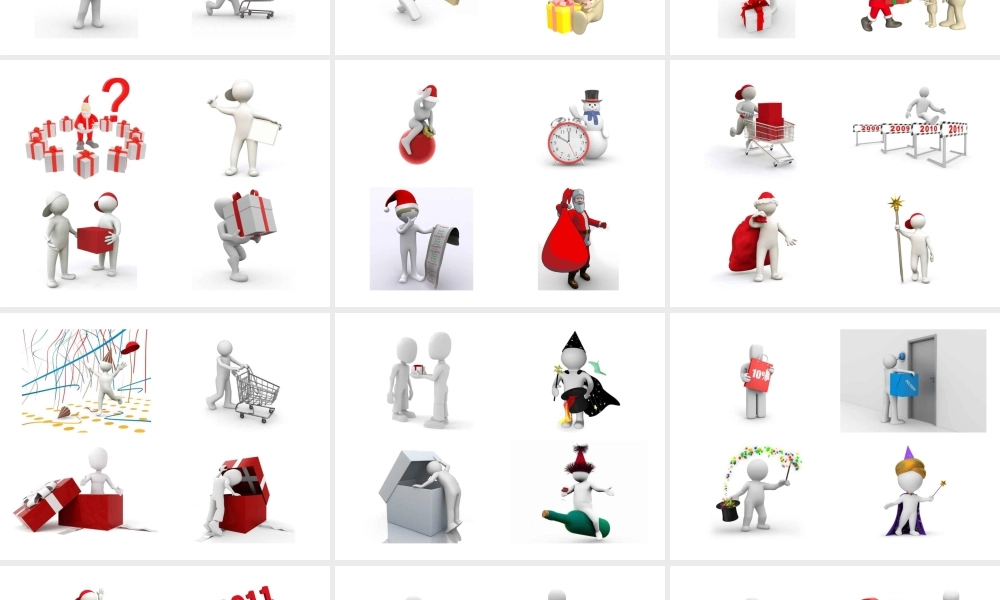Open the Santa reading long wish list image

pyautogui.click(x=421, y=239)
